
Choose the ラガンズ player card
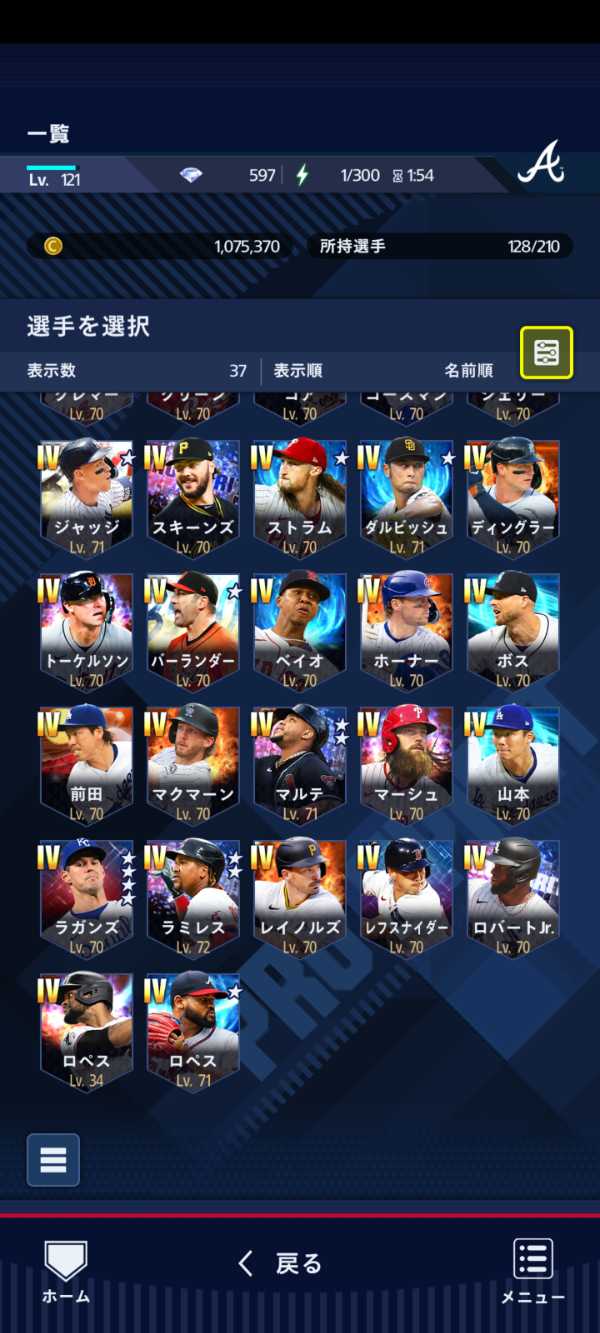coord(87,898)
